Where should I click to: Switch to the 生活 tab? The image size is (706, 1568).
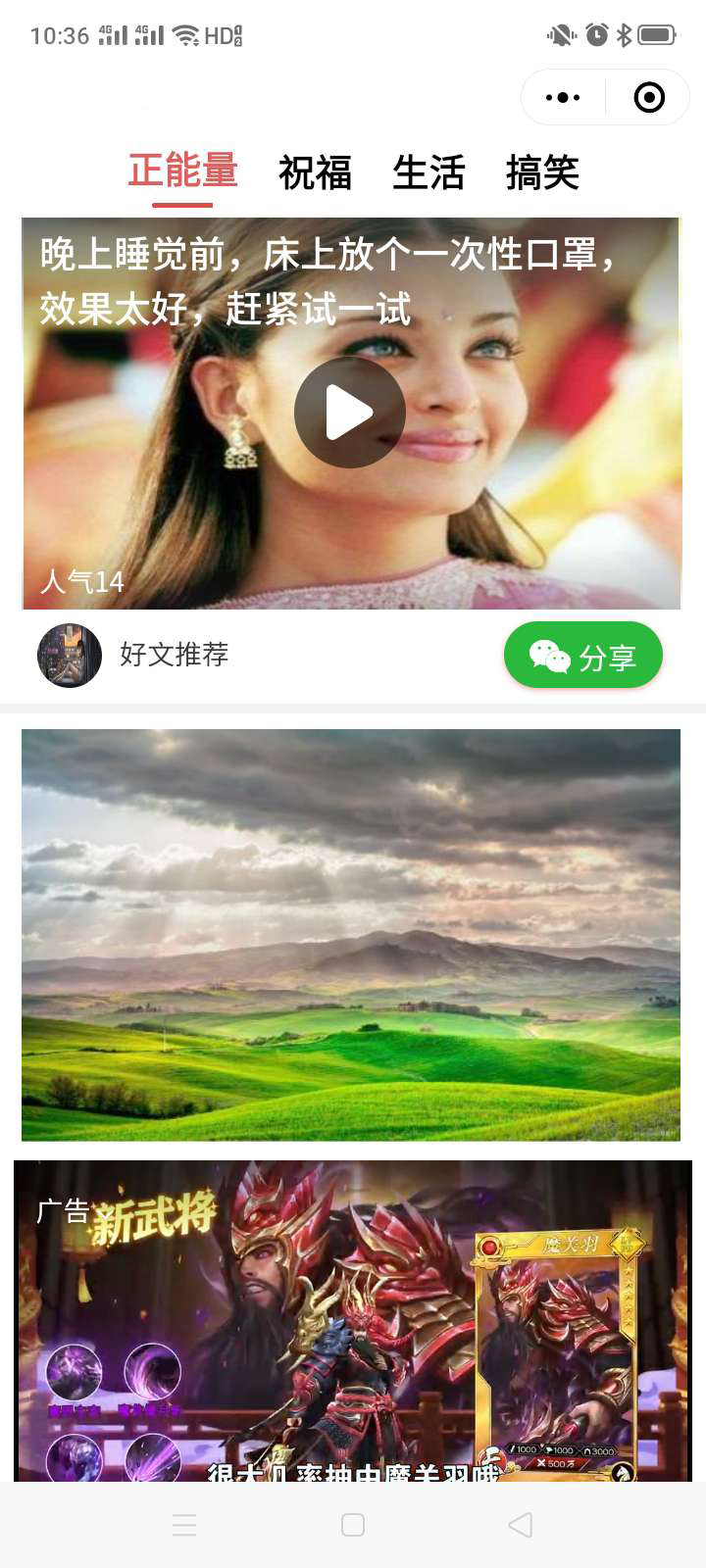(x=429, y=173)
